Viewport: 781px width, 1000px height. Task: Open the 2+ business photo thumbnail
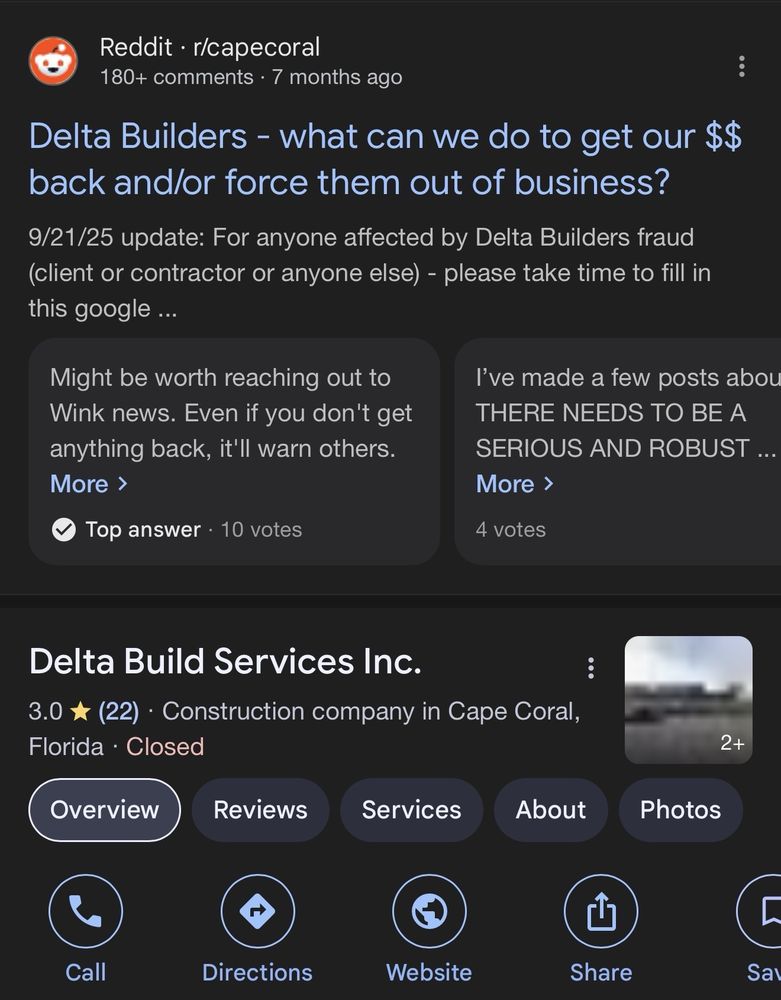click(688, 698)
